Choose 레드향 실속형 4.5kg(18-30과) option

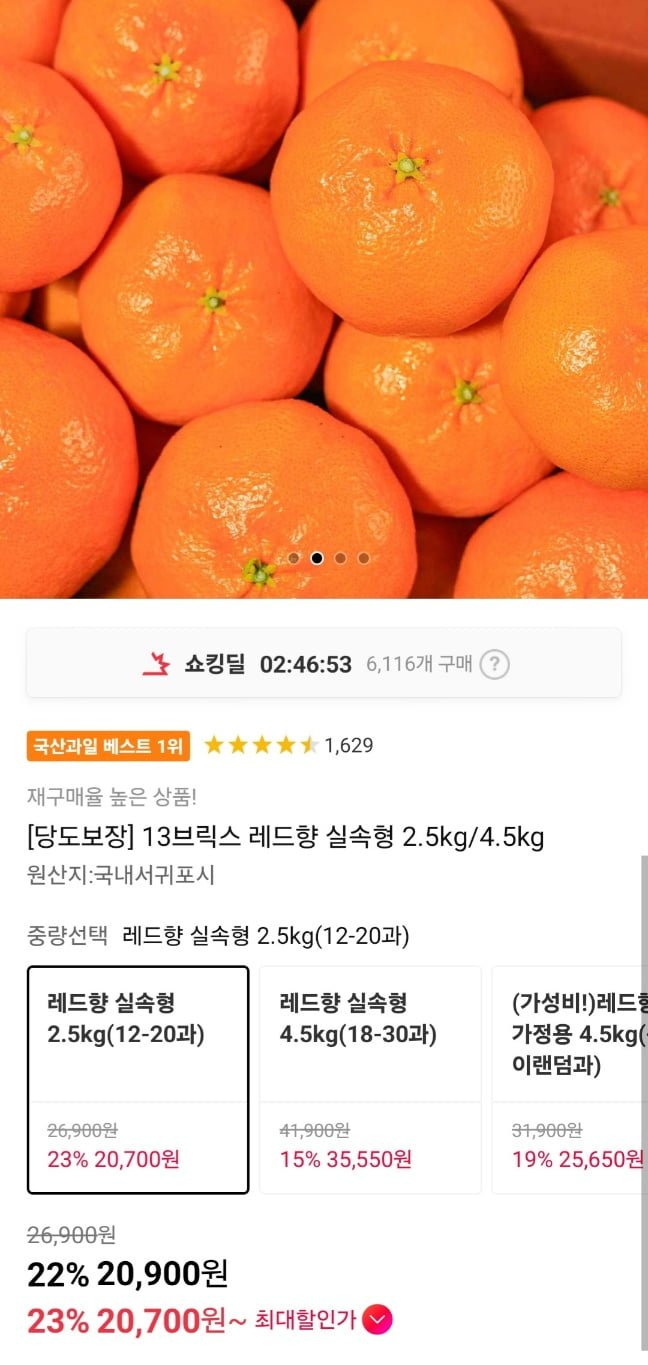(370, 1079)
